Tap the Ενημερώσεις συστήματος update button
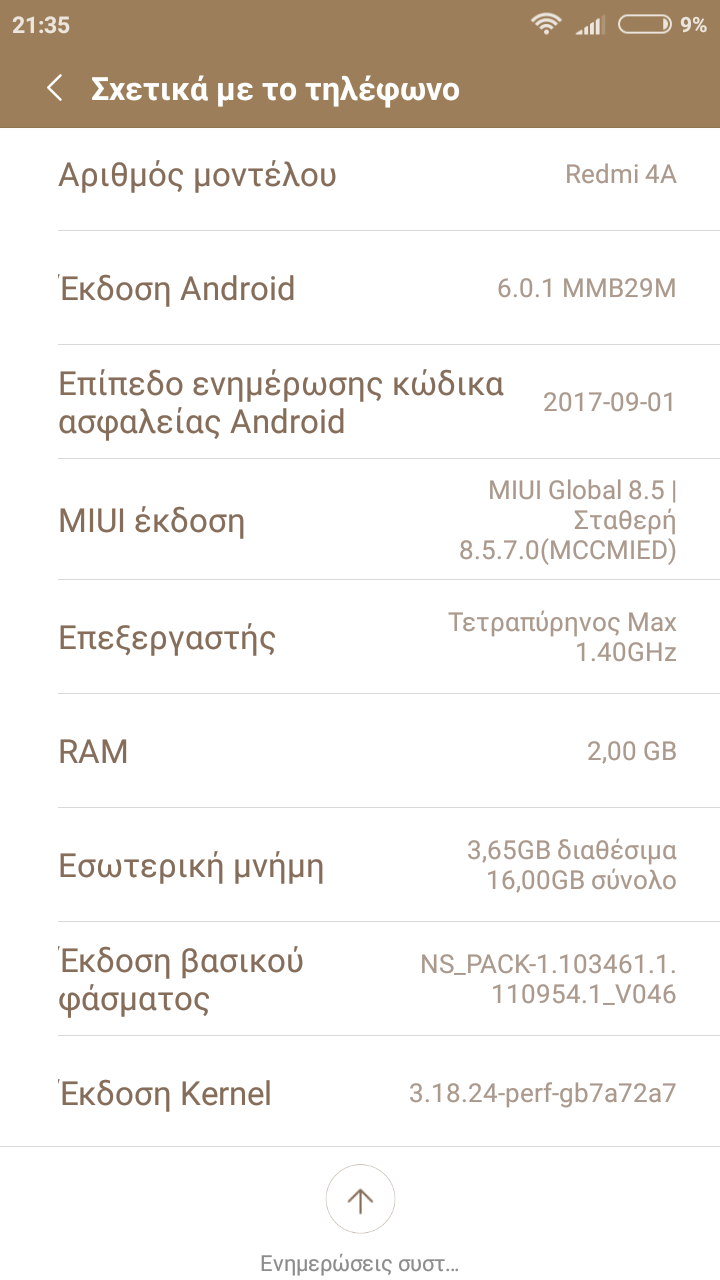This screenshot has width=720, height=1280. coord(360,1199)
